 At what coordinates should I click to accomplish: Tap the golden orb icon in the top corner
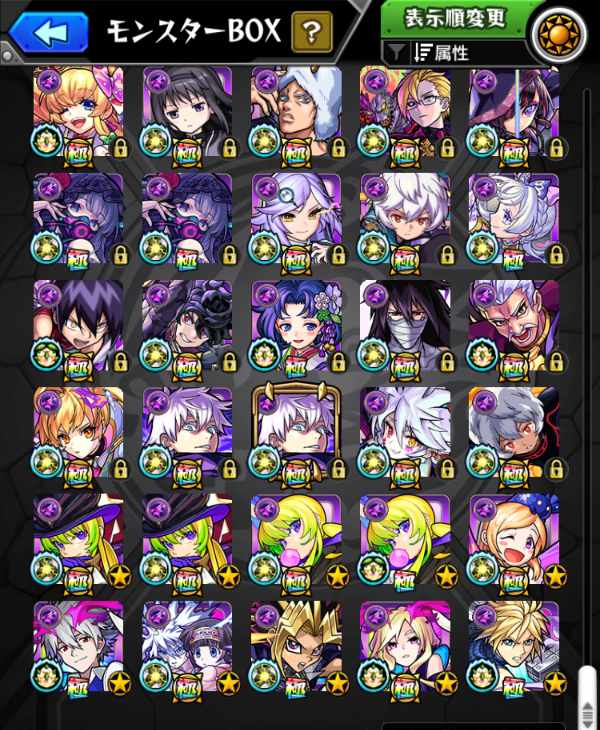tap(560, 30)
